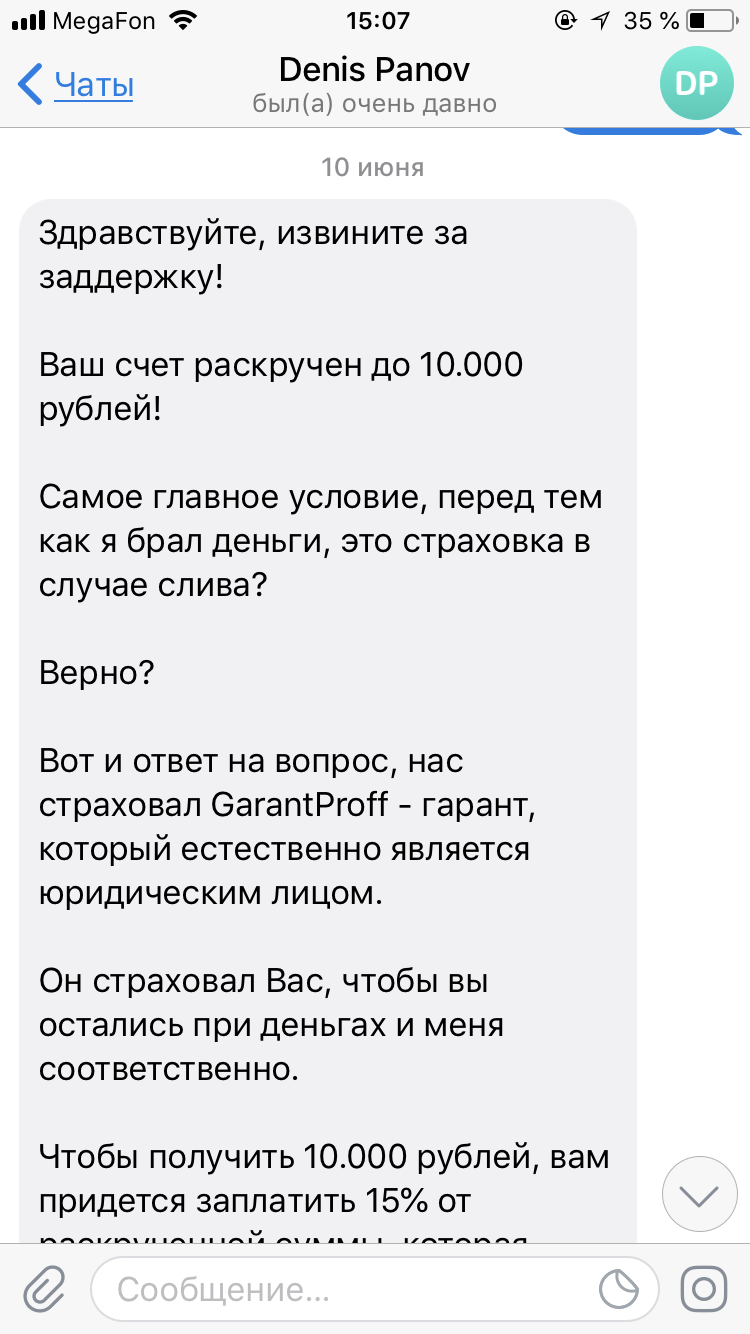Go back to Чаты list
Image resolution: width=750 pixels, height=1334 pixels.
77,86
